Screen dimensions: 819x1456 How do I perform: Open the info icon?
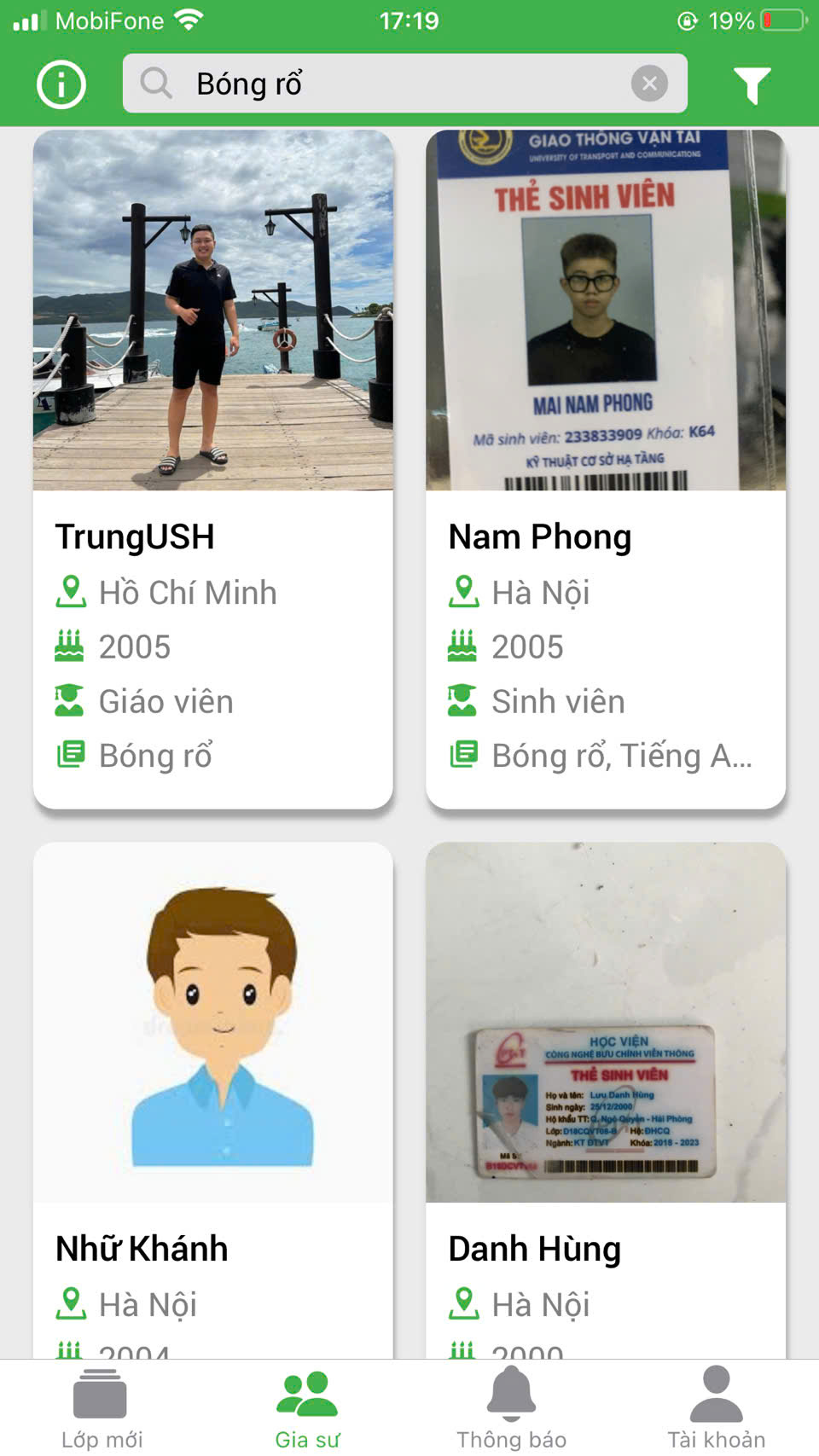tap(61, 84)
